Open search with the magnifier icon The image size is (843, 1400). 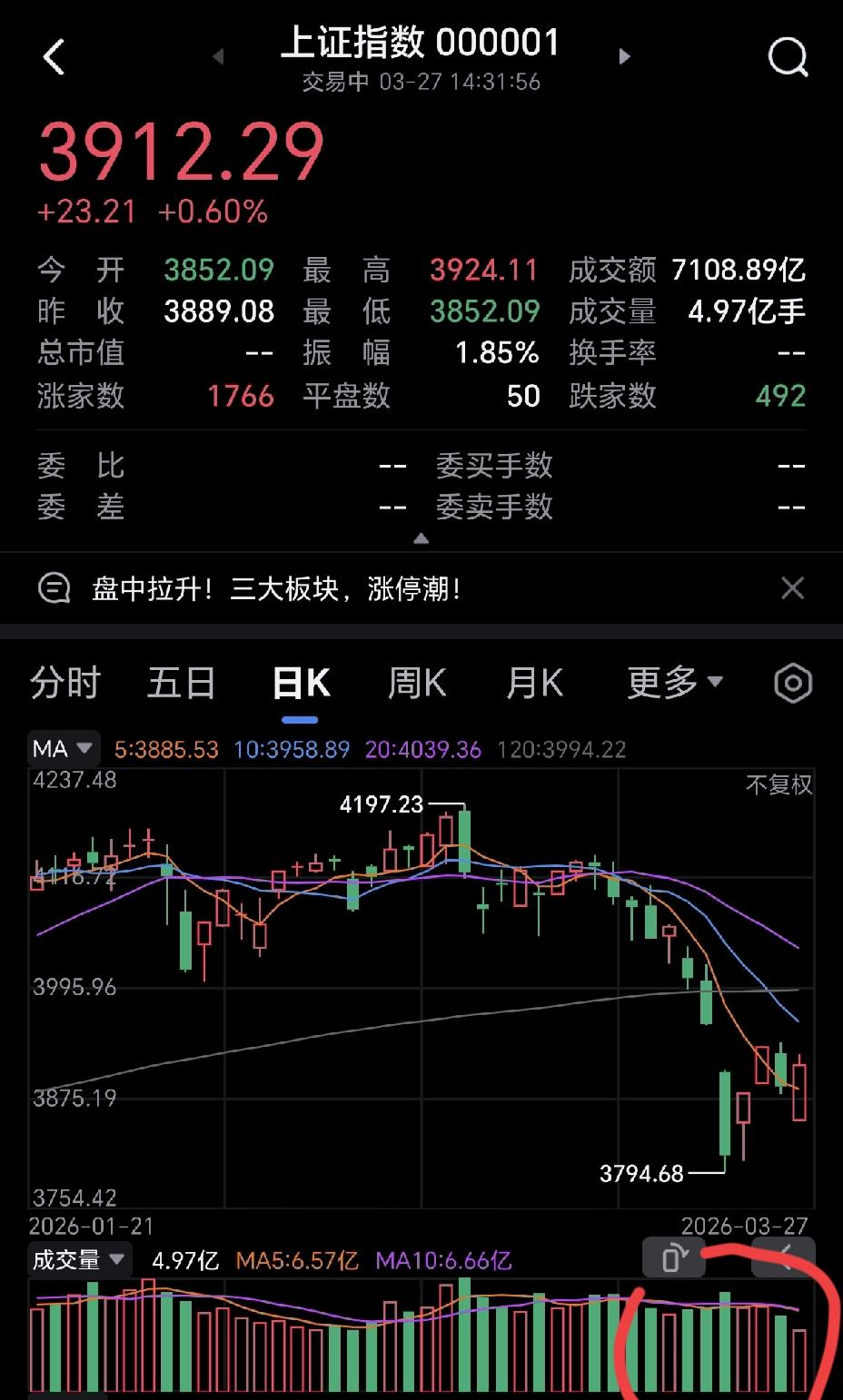(x=787, y=57)
